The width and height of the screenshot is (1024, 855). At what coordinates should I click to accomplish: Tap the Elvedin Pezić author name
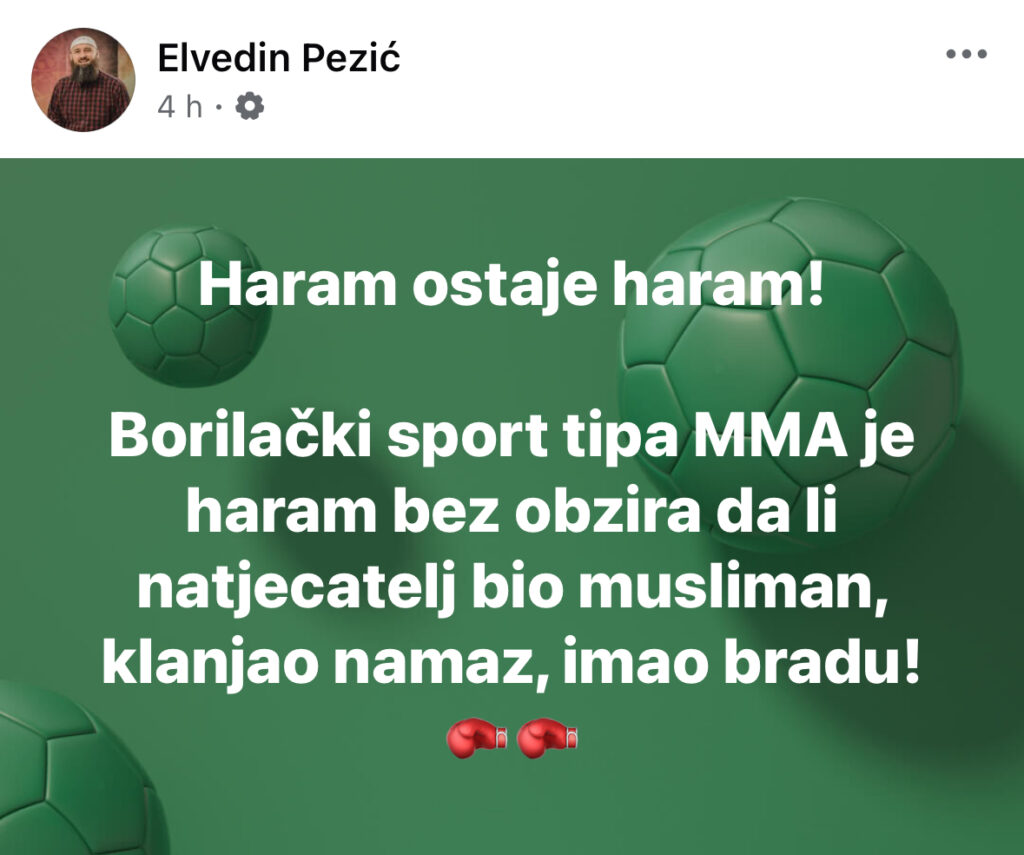tap(279, 59)
